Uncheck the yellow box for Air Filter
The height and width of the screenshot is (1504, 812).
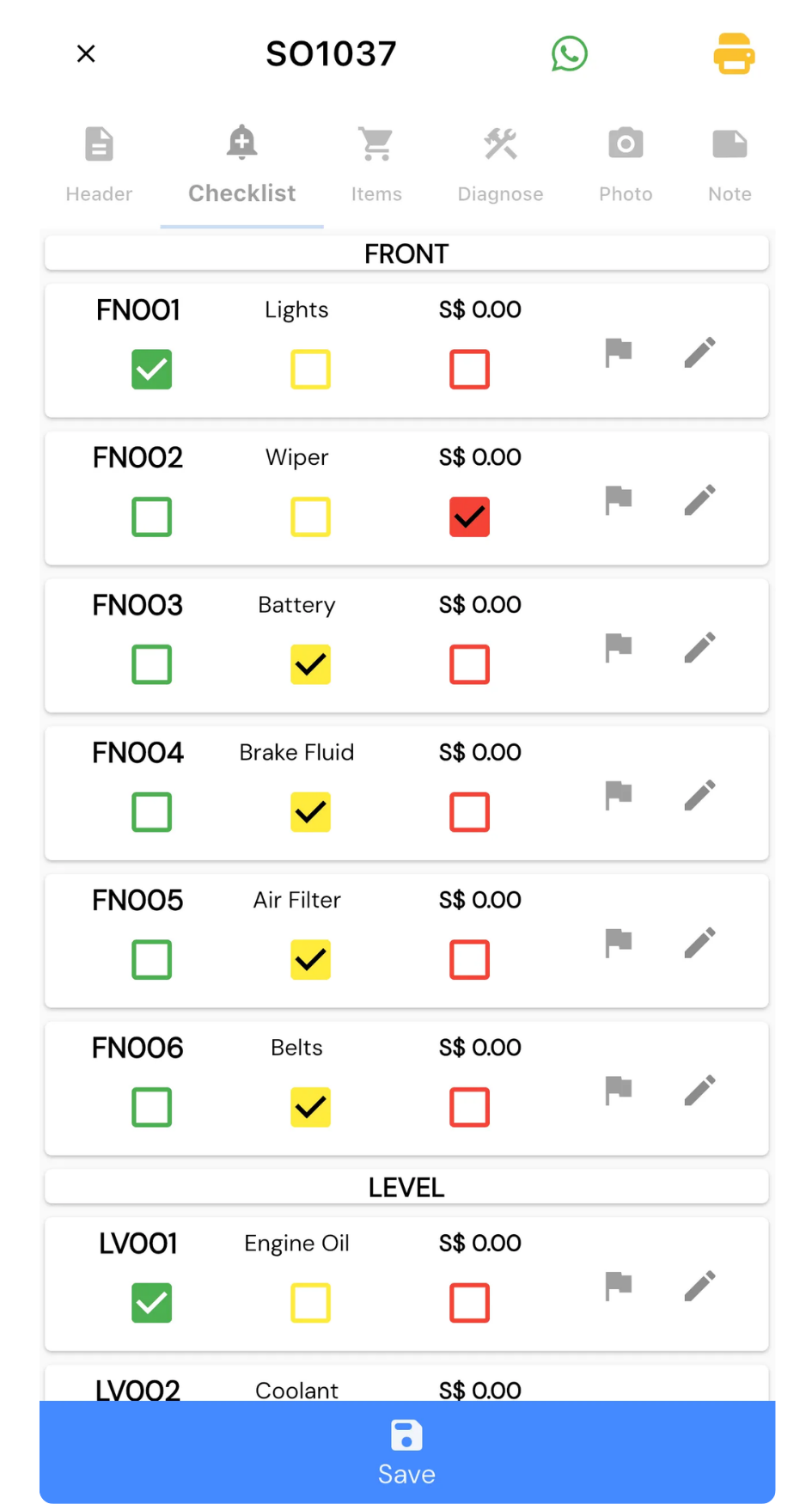point(310,960)
